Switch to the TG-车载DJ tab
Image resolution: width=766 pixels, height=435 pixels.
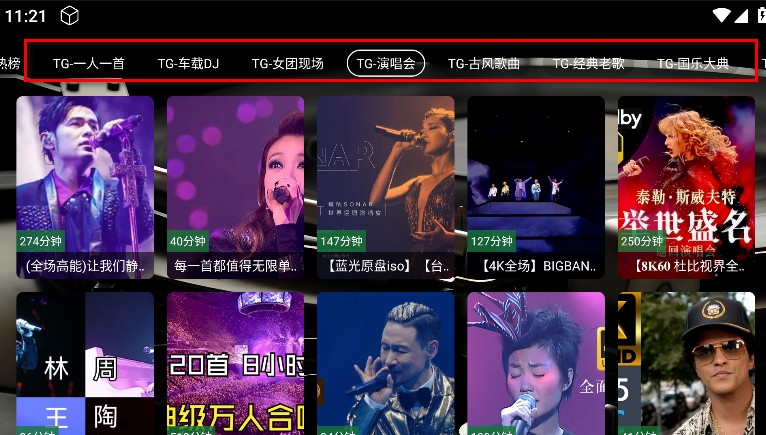point(188,63)
